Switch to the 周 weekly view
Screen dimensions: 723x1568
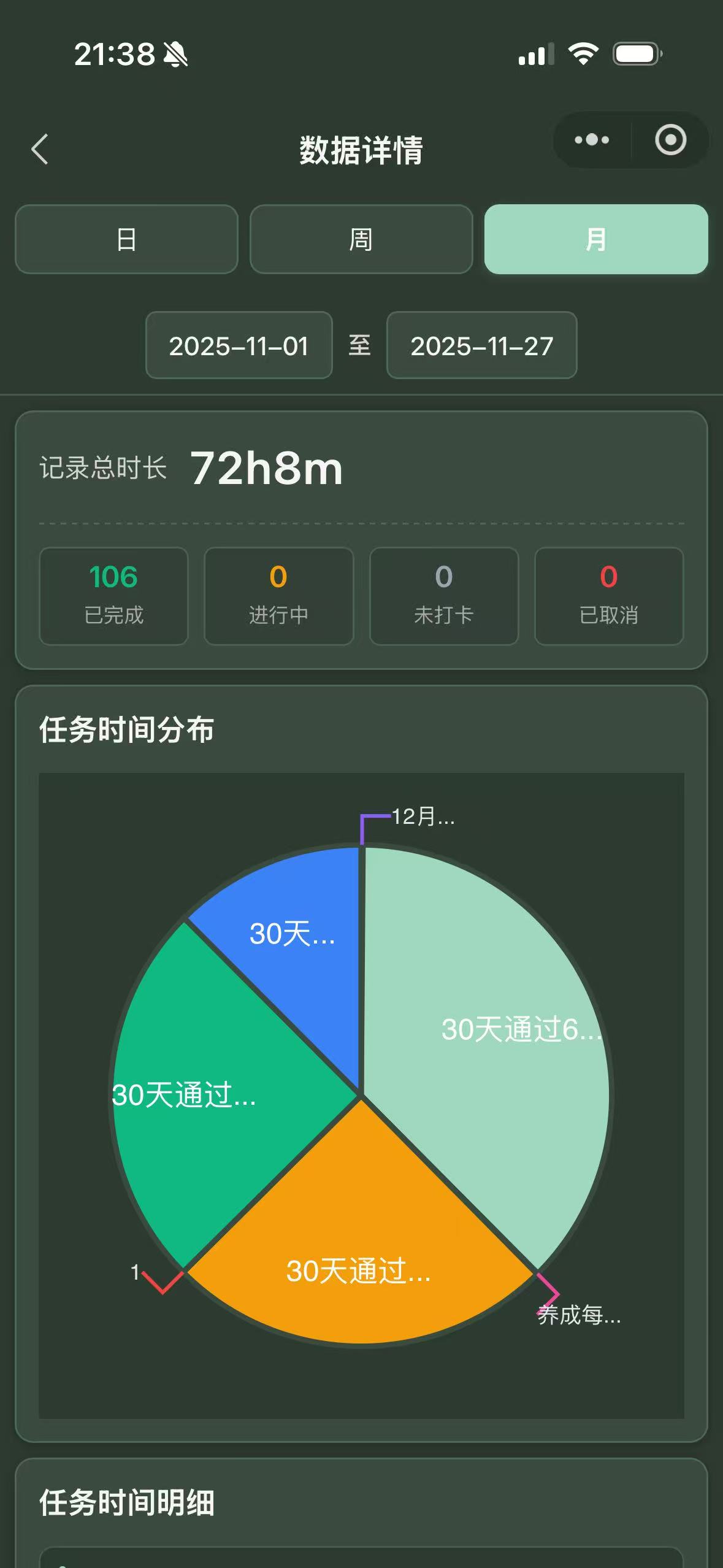pos(361,239)
